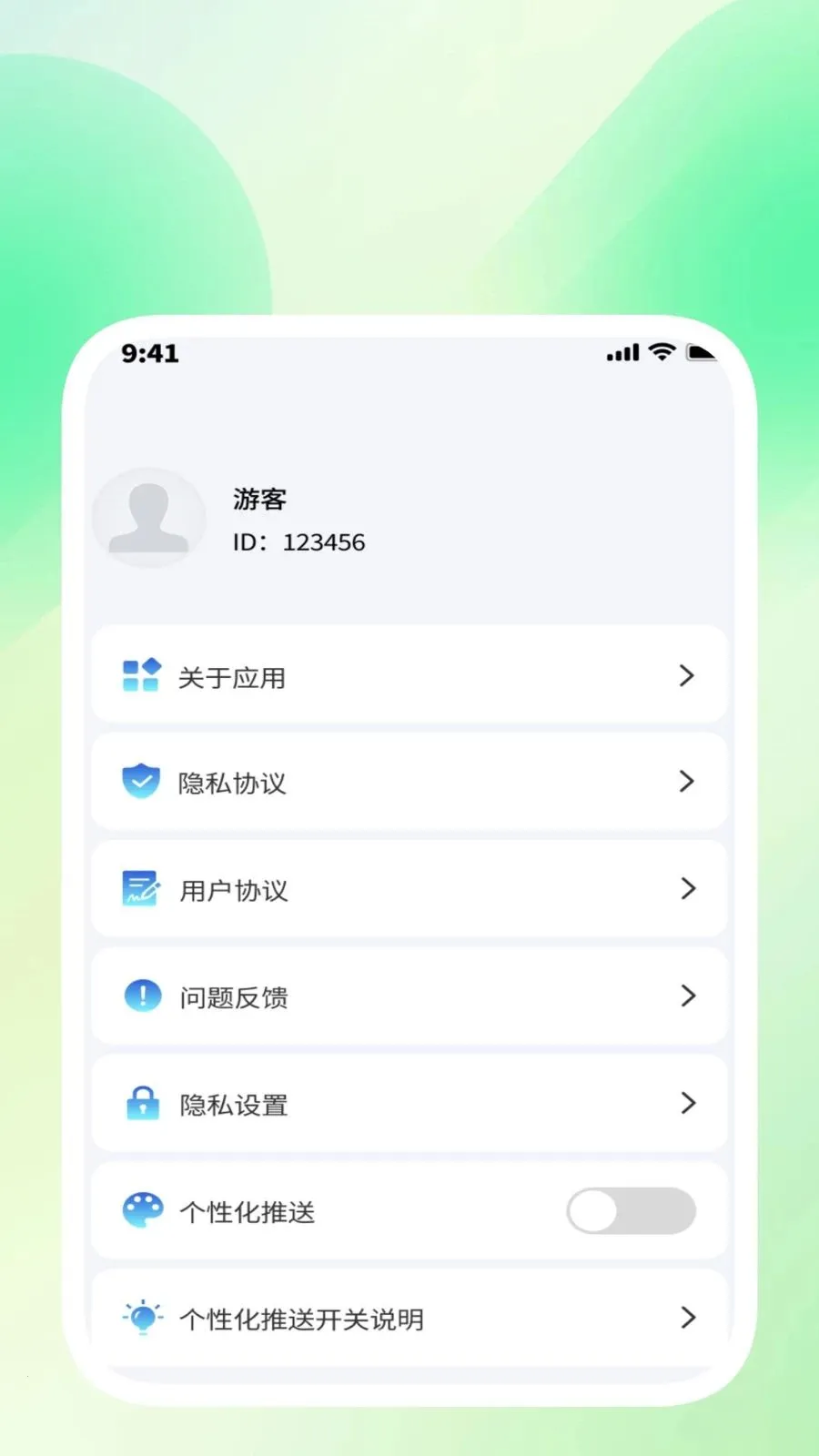Open the 问题反馈 feedback page
The image size is (819, 1456).
(x=409, y=996)
